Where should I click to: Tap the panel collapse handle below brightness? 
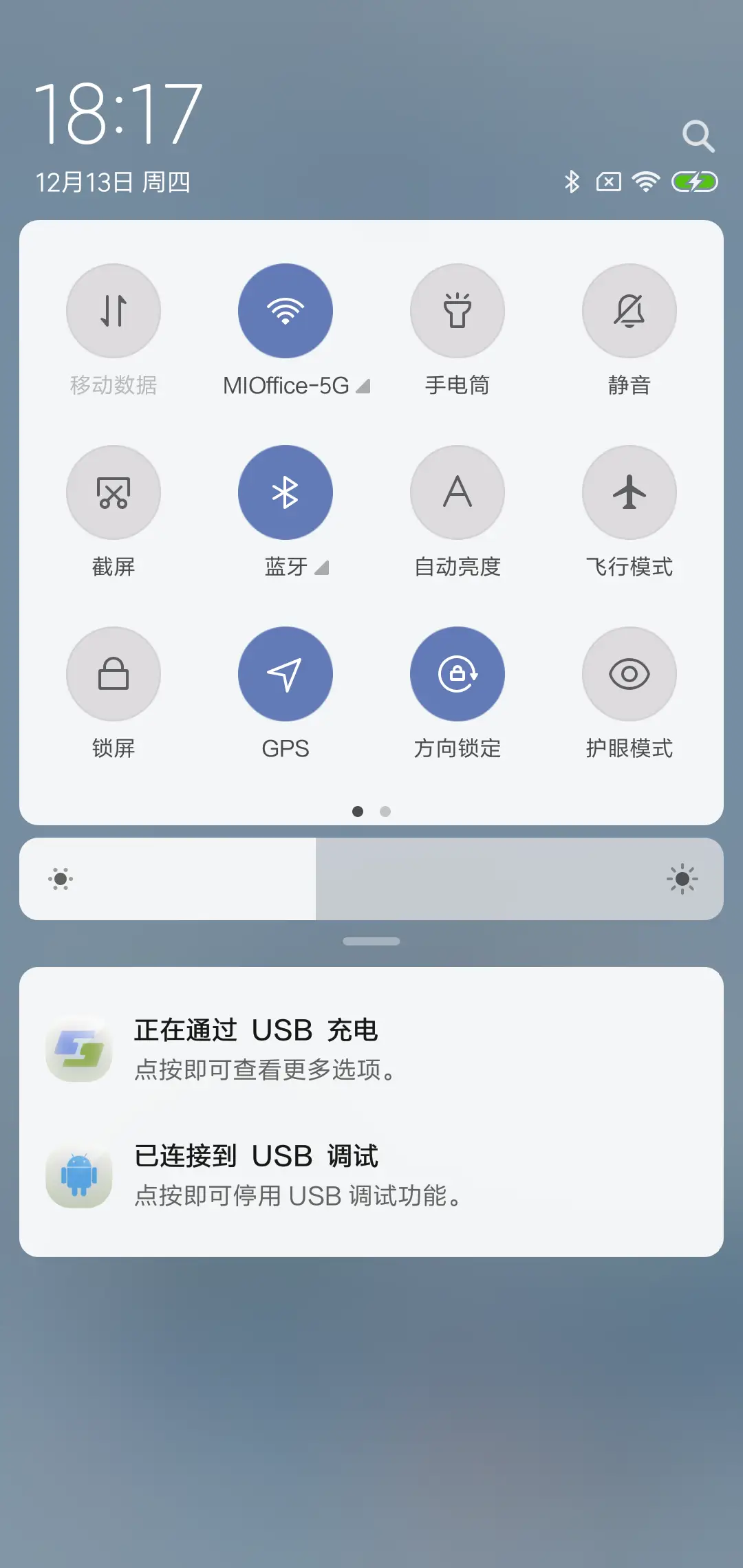click(x=371, y=941)
